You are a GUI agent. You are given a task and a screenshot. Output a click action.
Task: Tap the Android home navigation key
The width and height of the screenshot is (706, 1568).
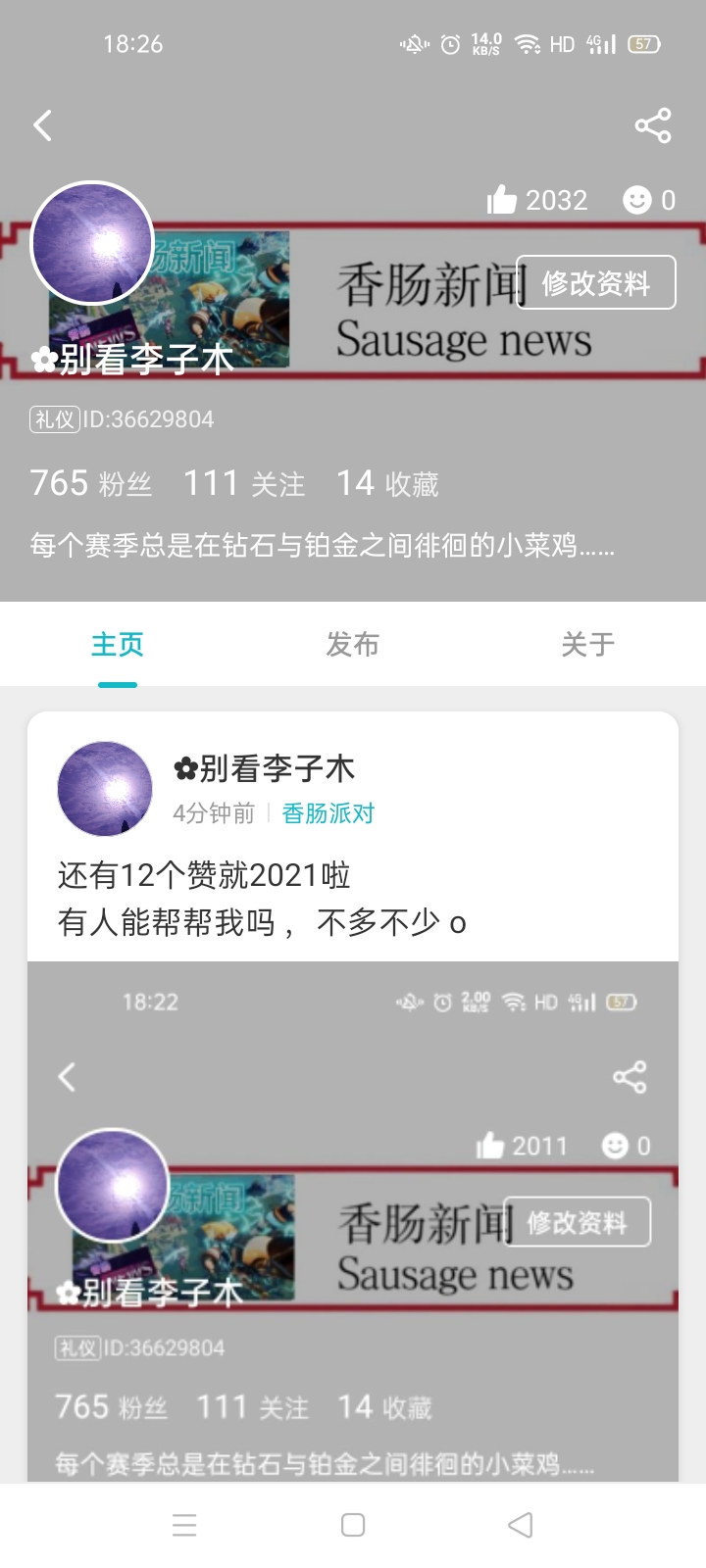point(353,1525)
